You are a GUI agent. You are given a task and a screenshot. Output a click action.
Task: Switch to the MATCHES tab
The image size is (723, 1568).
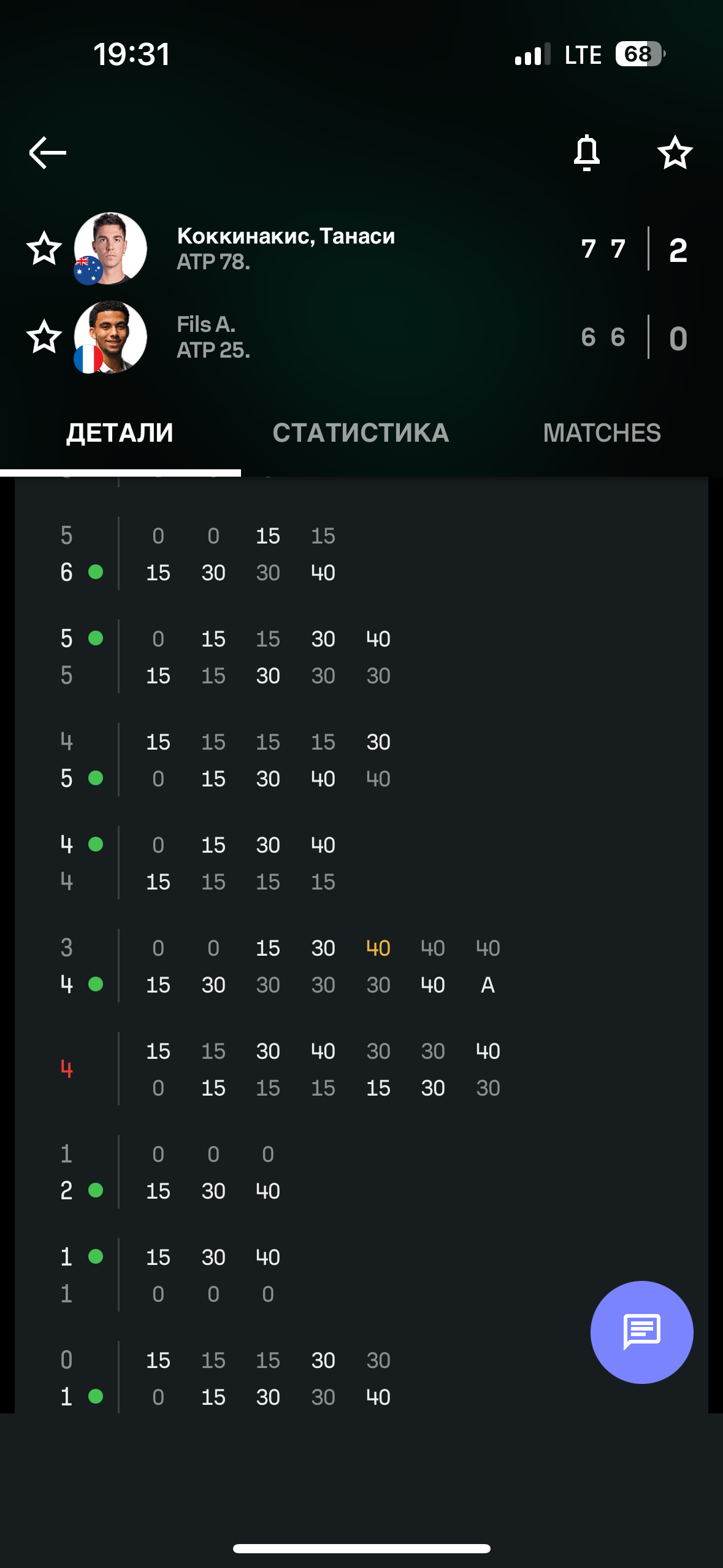coord(602,433)
